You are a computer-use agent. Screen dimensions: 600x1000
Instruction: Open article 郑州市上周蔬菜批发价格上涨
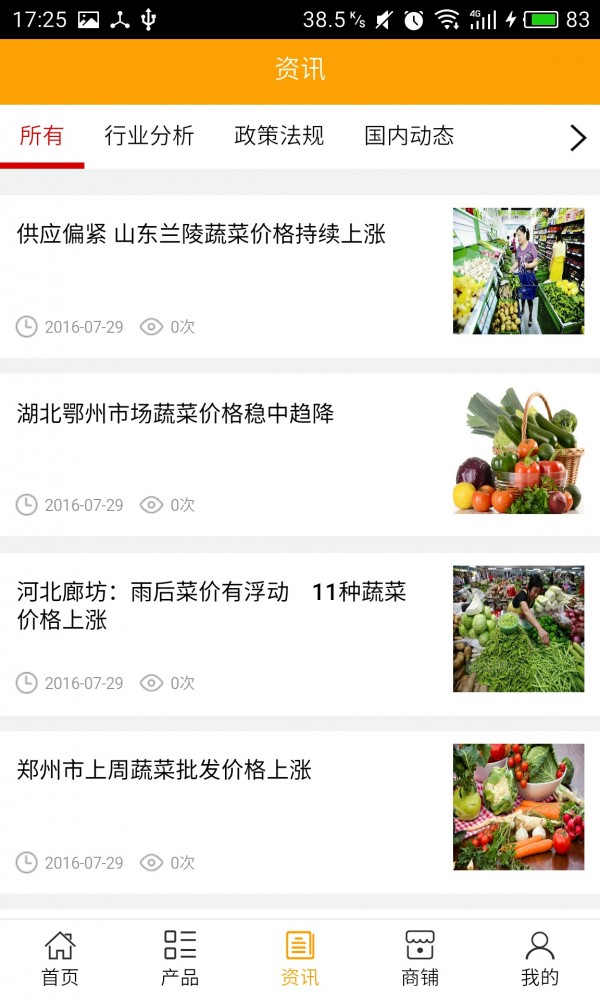click(300, 812)
